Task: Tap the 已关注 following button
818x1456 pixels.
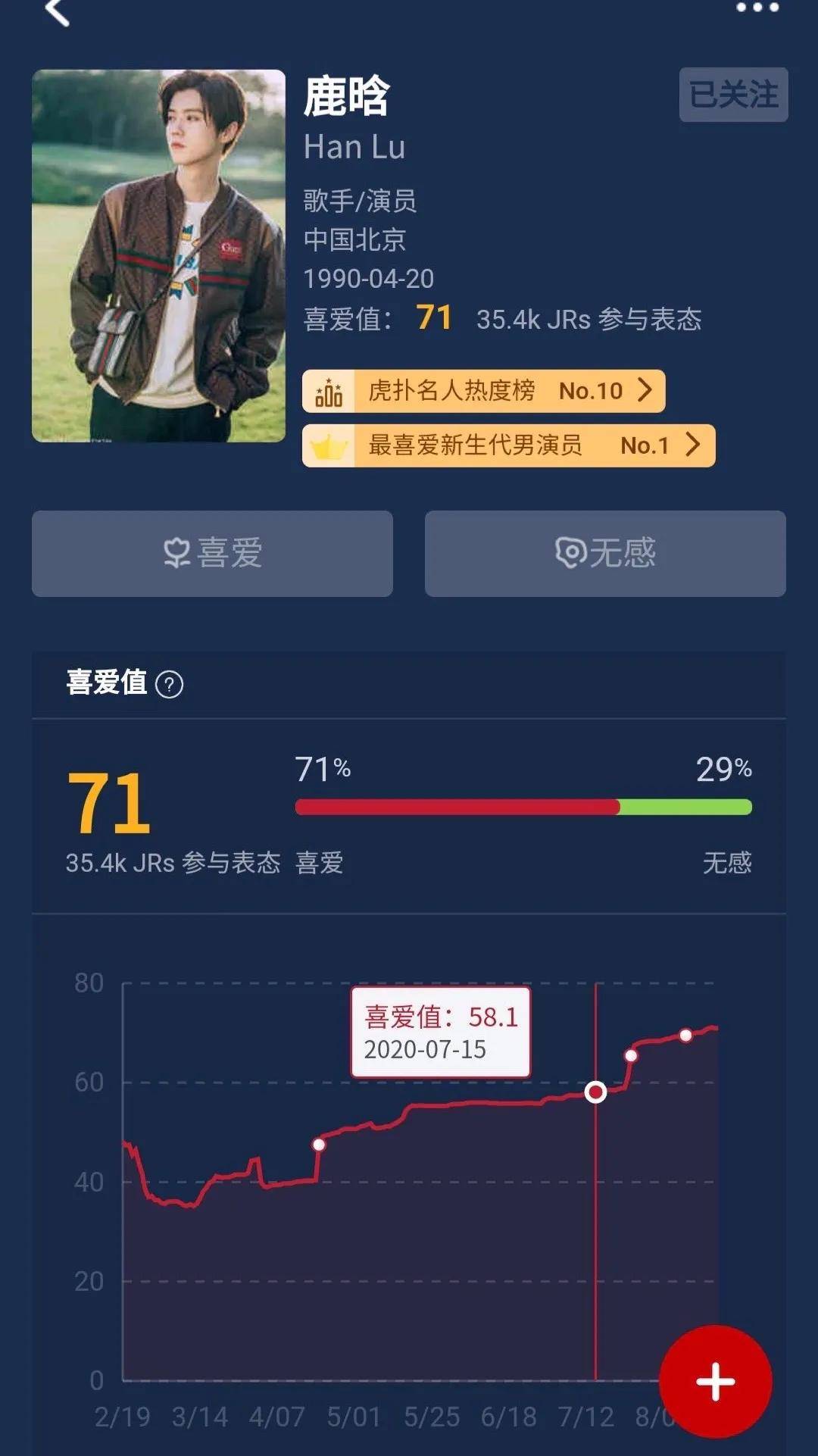Action: point(733,95)
